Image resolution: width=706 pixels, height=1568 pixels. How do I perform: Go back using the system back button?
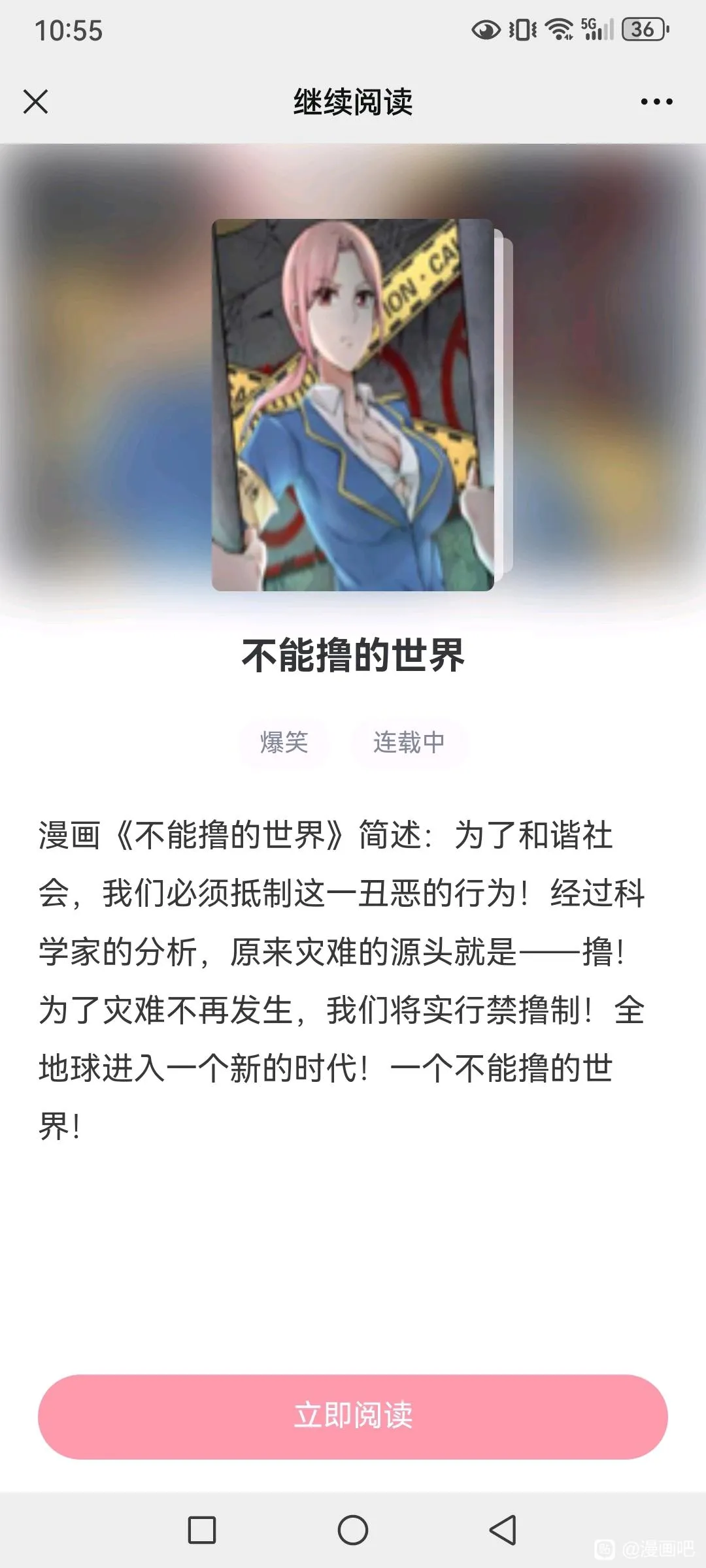tap(503, 1530)
